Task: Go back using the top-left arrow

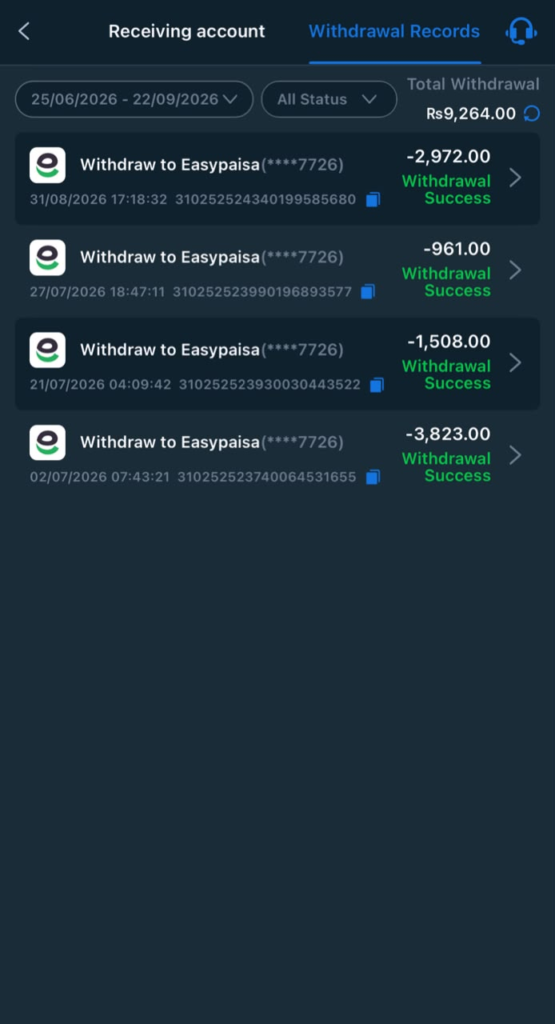Action: (x=24, y=31)
